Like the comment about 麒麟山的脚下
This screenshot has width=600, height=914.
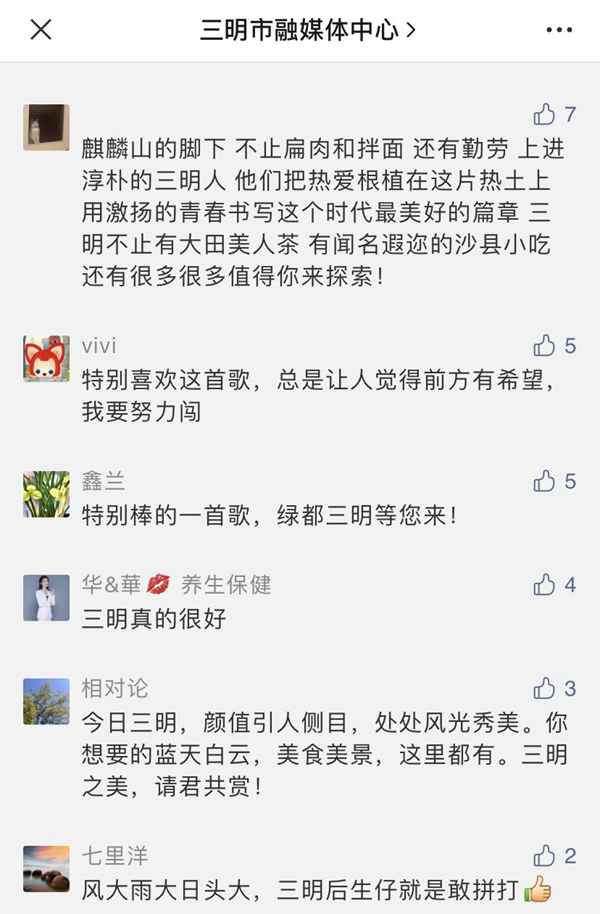(x=545, y=114)
